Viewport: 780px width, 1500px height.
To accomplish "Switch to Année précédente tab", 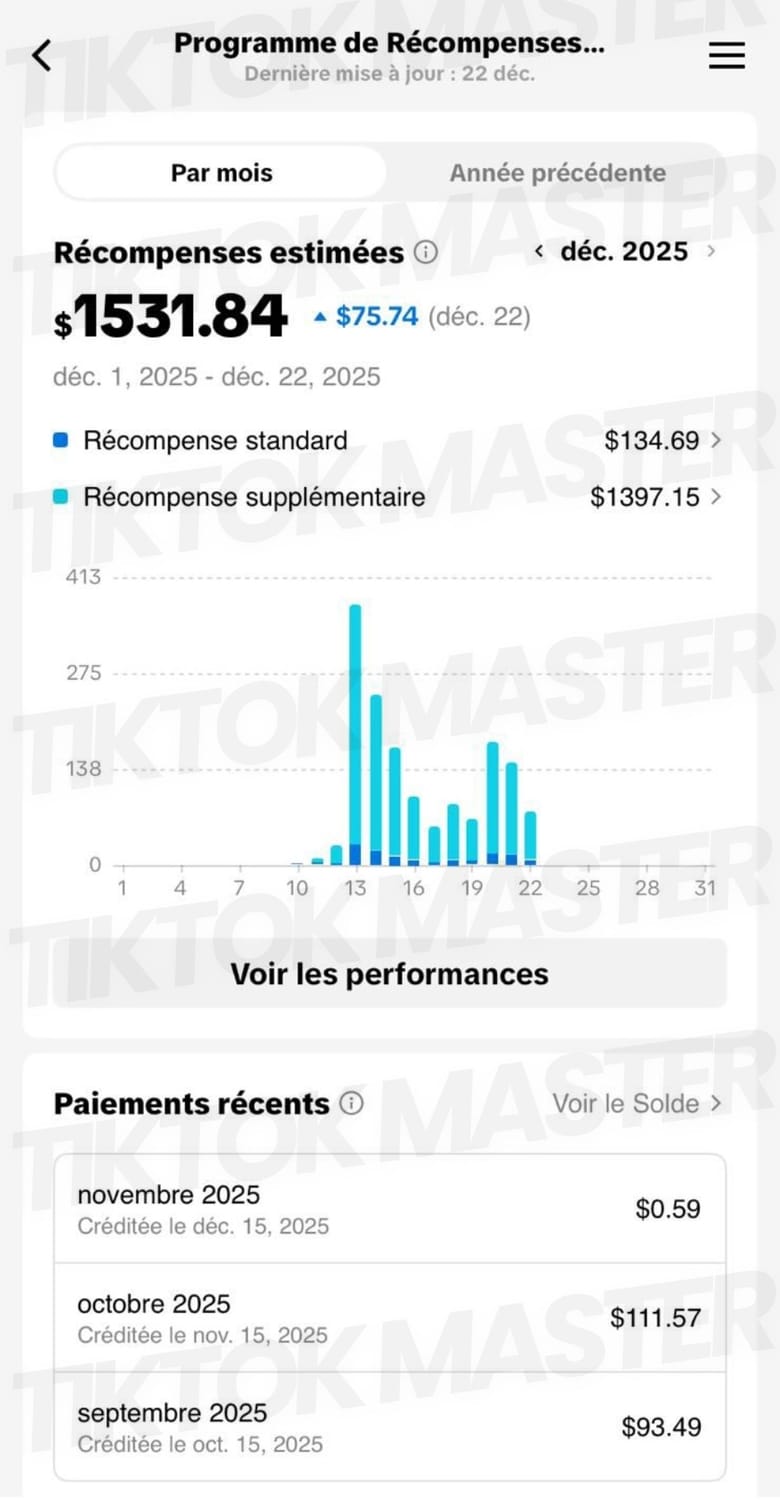I will click(557, 173).
